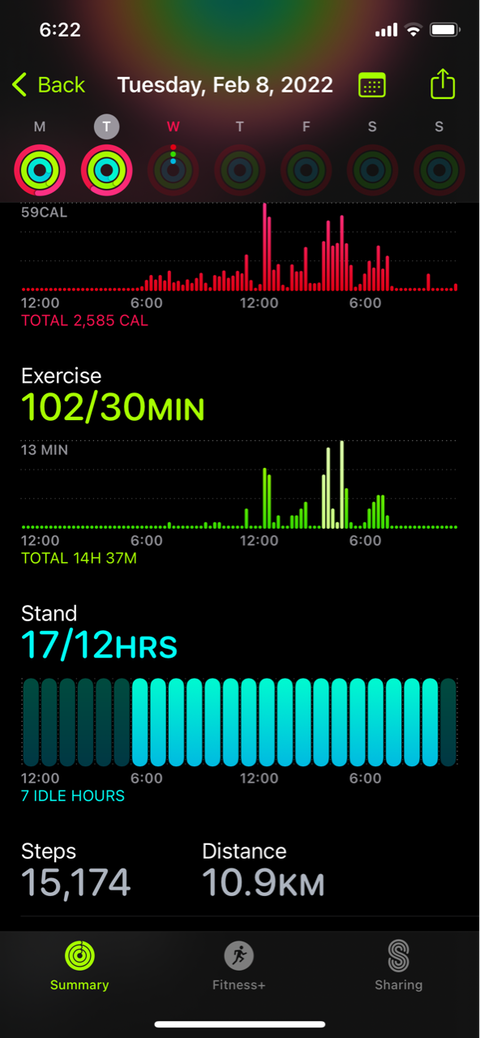View Sunday's activity rings
Viewport: 480px width, 1038px height.
440,170
